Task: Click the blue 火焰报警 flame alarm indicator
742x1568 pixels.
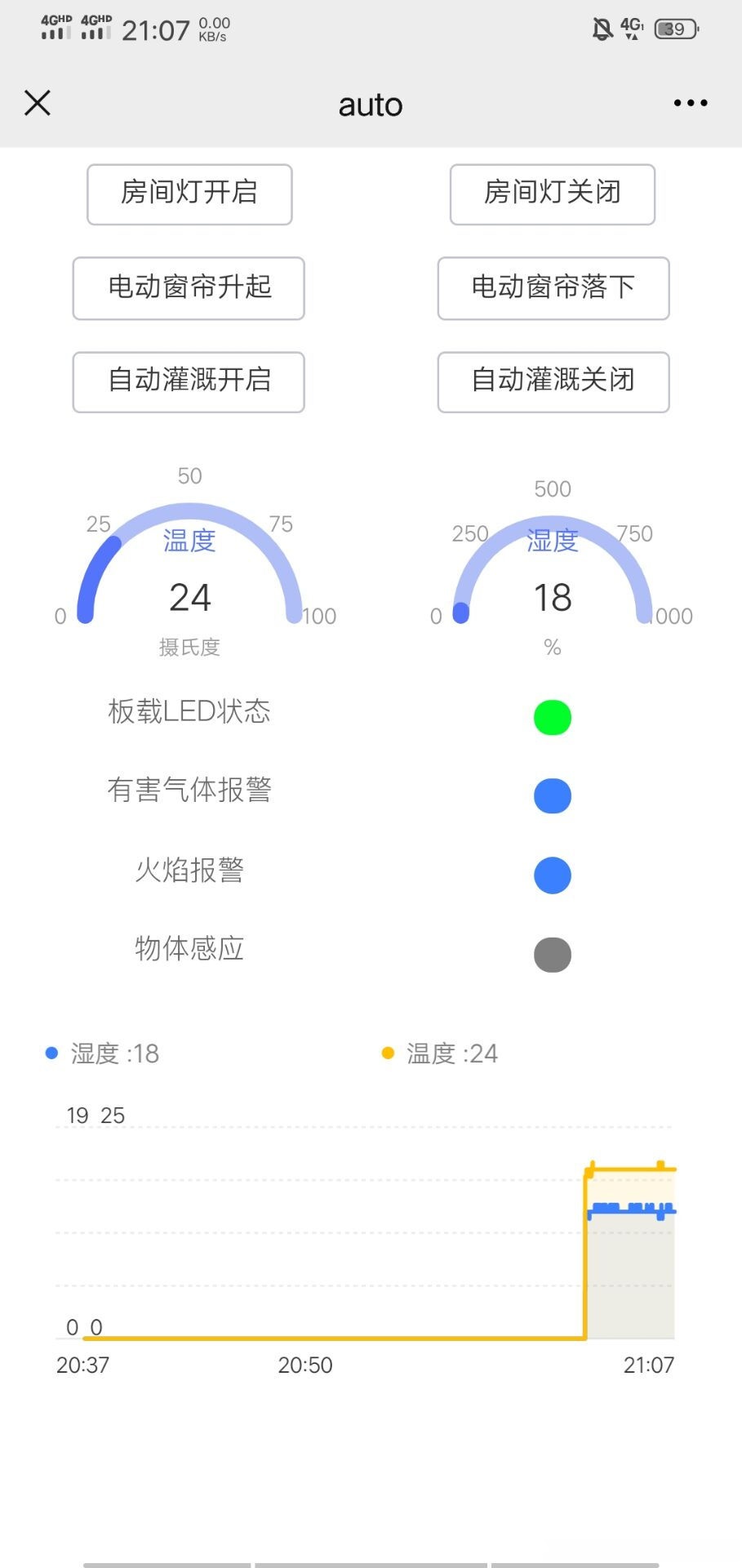Action: [552, 874]
